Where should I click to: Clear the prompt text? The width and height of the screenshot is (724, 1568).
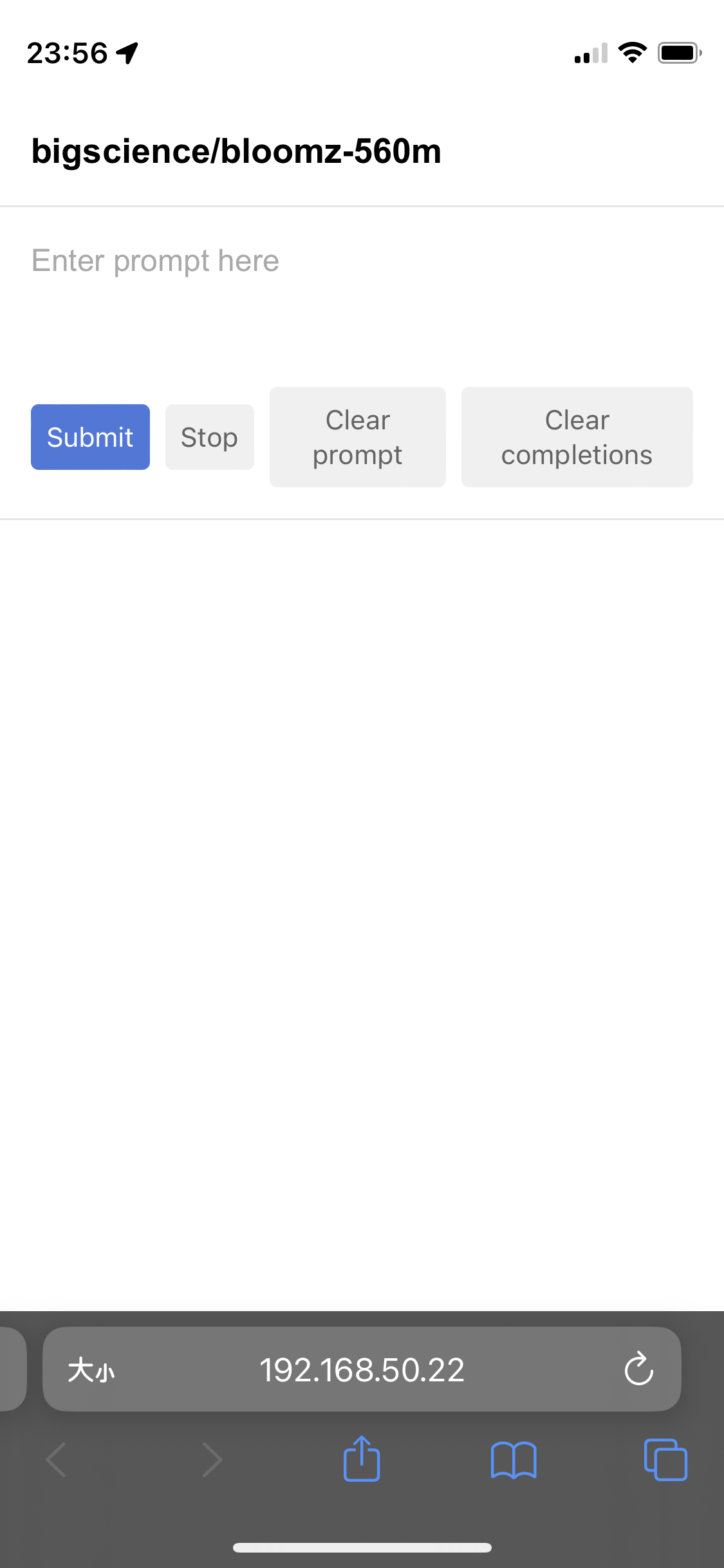pos(357,437)
